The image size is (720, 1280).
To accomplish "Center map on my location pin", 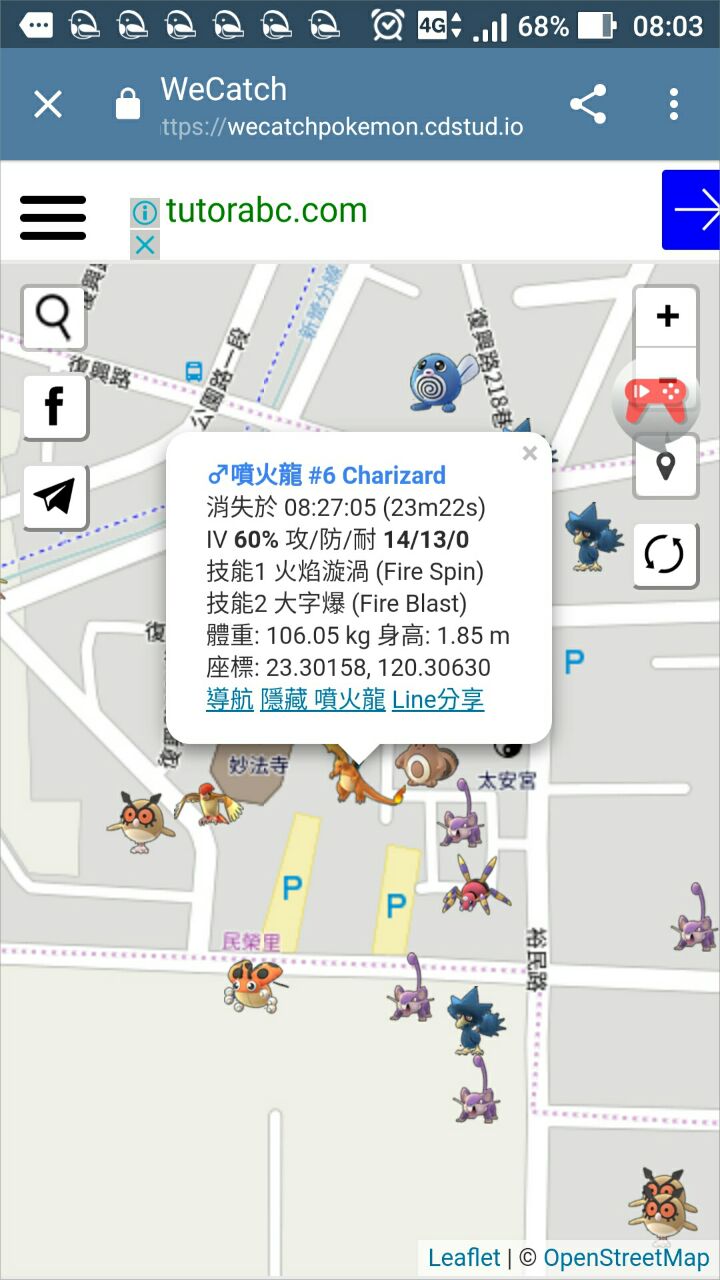I will (666, 466).
